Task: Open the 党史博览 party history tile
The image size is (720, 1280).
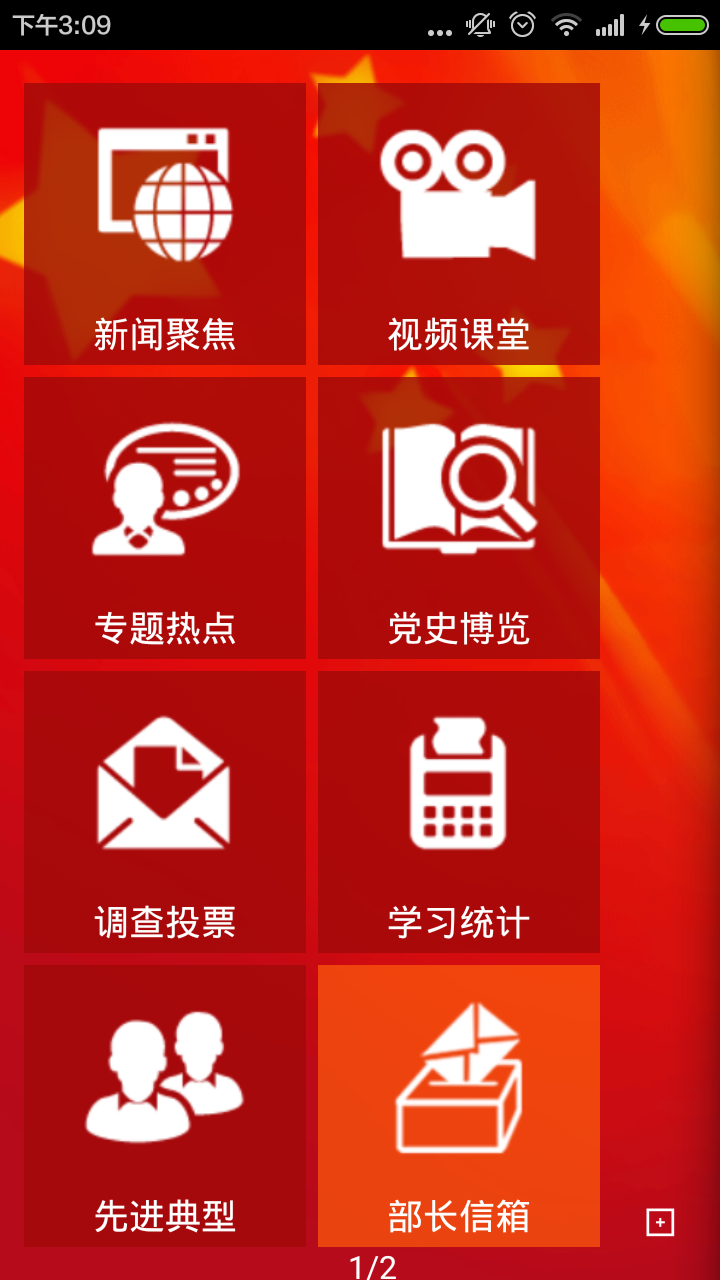Action: tap(459, 518)
